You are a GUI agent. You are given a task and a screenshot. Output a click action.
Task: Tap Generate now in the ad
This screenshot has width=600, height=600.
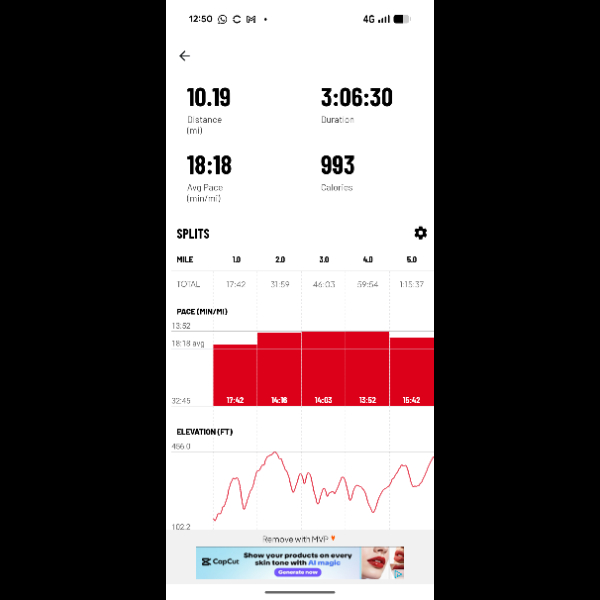tap(297, 572)
